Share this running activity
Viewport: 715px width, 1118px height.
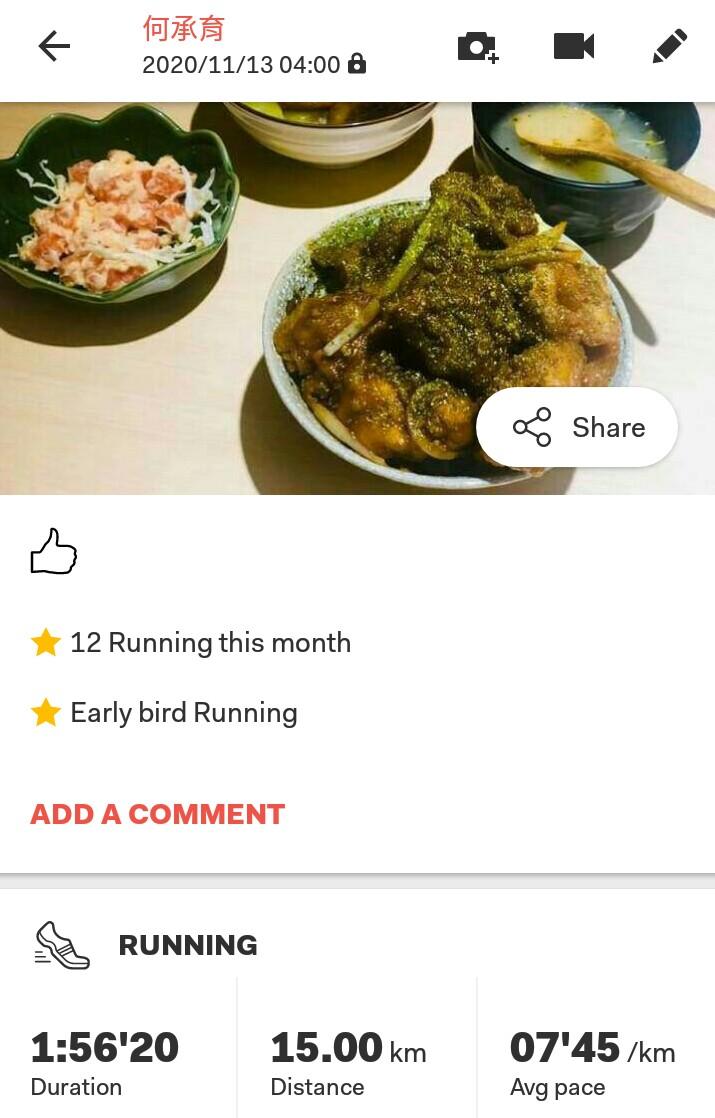click(577, 427)
